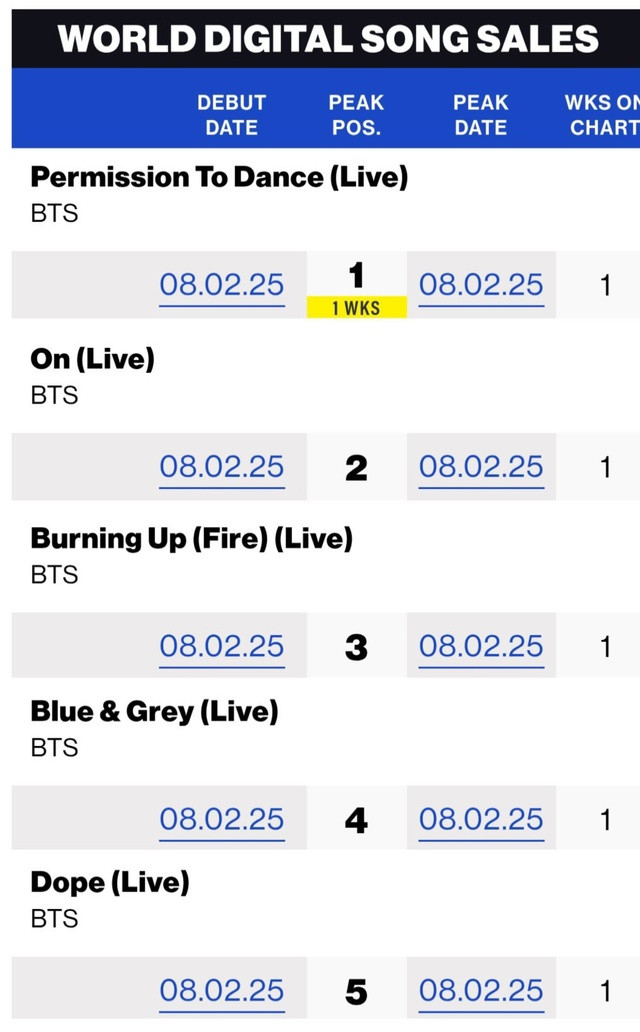This screenshot has width=640, height=1032.
Task: Select the peak date for Blue & Grey (Live)
Action: click(x=481, y=819)
